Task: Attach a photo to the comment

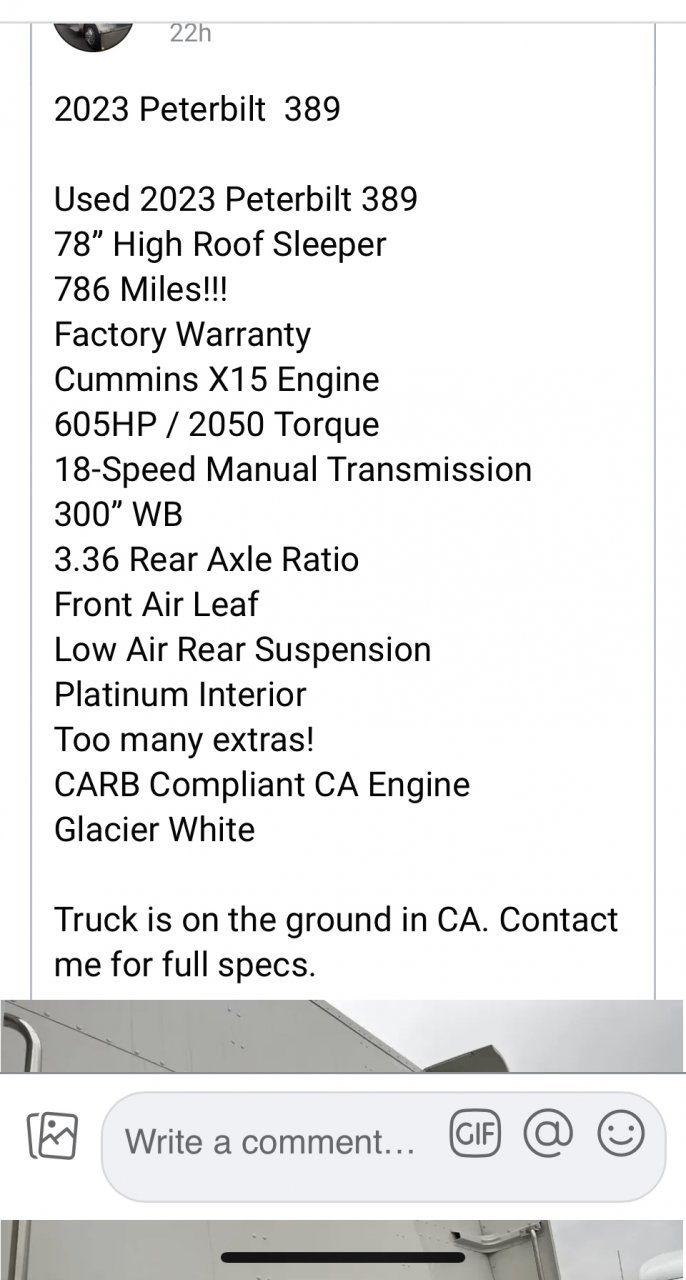Action: point(53,1136)
